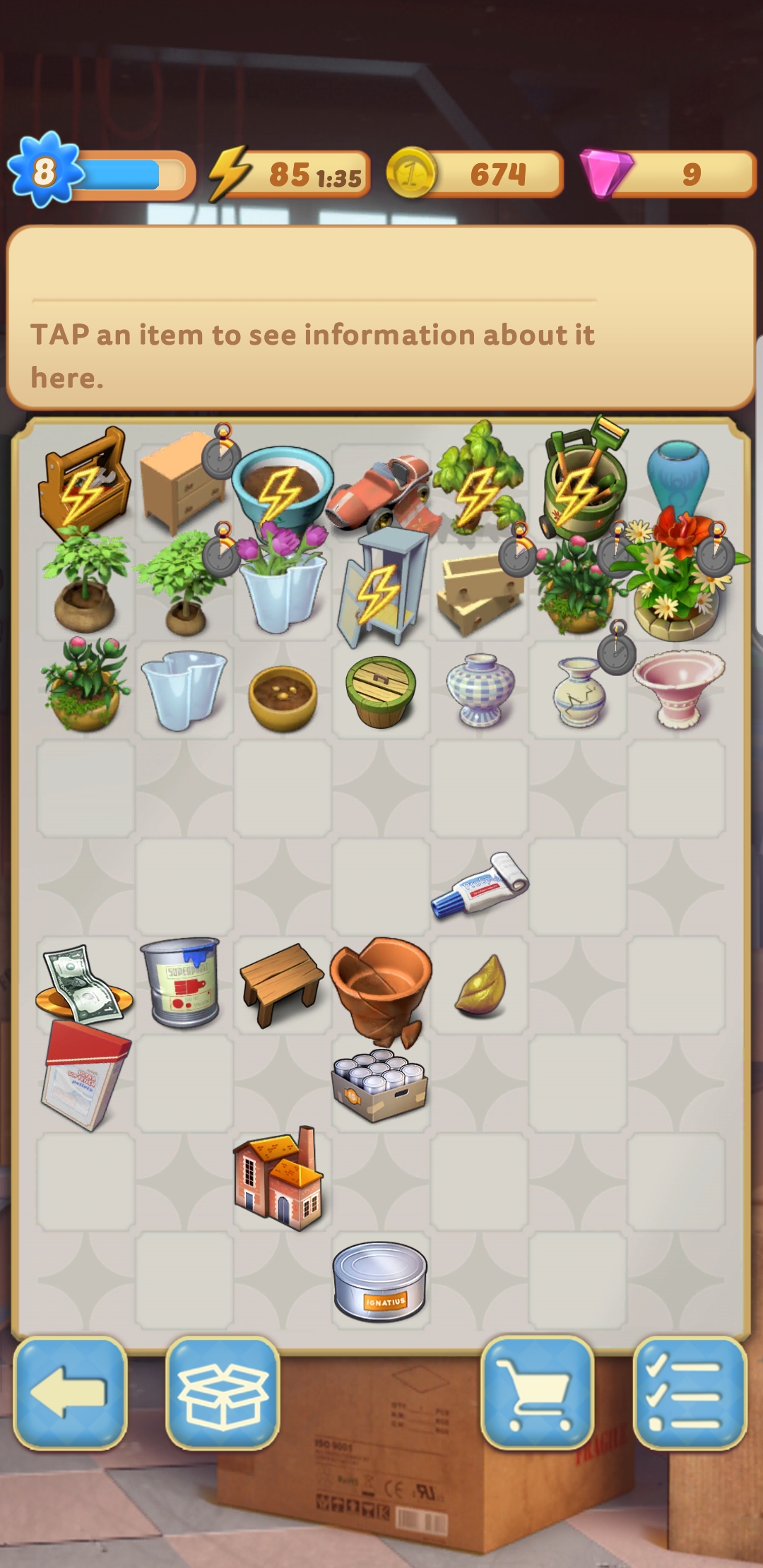Select the pink pedestal bowl
Screen dimensions: 763x1568
click(678, 689)
